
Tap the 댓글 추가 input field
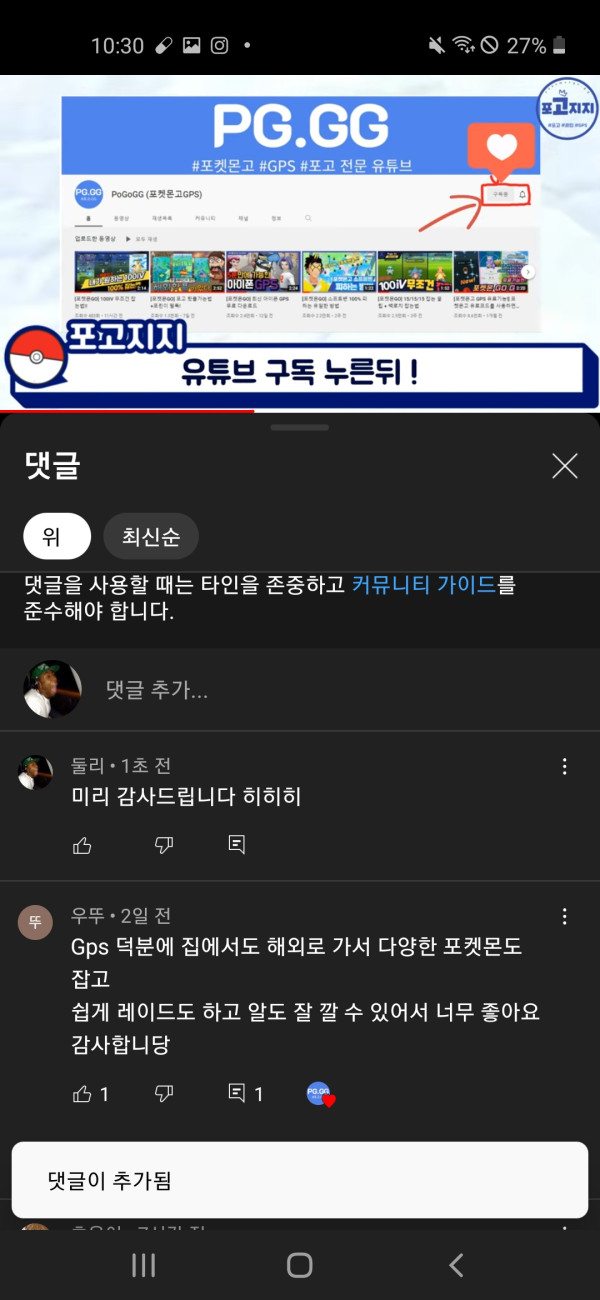pyautogui.click(x=300, y=690)
